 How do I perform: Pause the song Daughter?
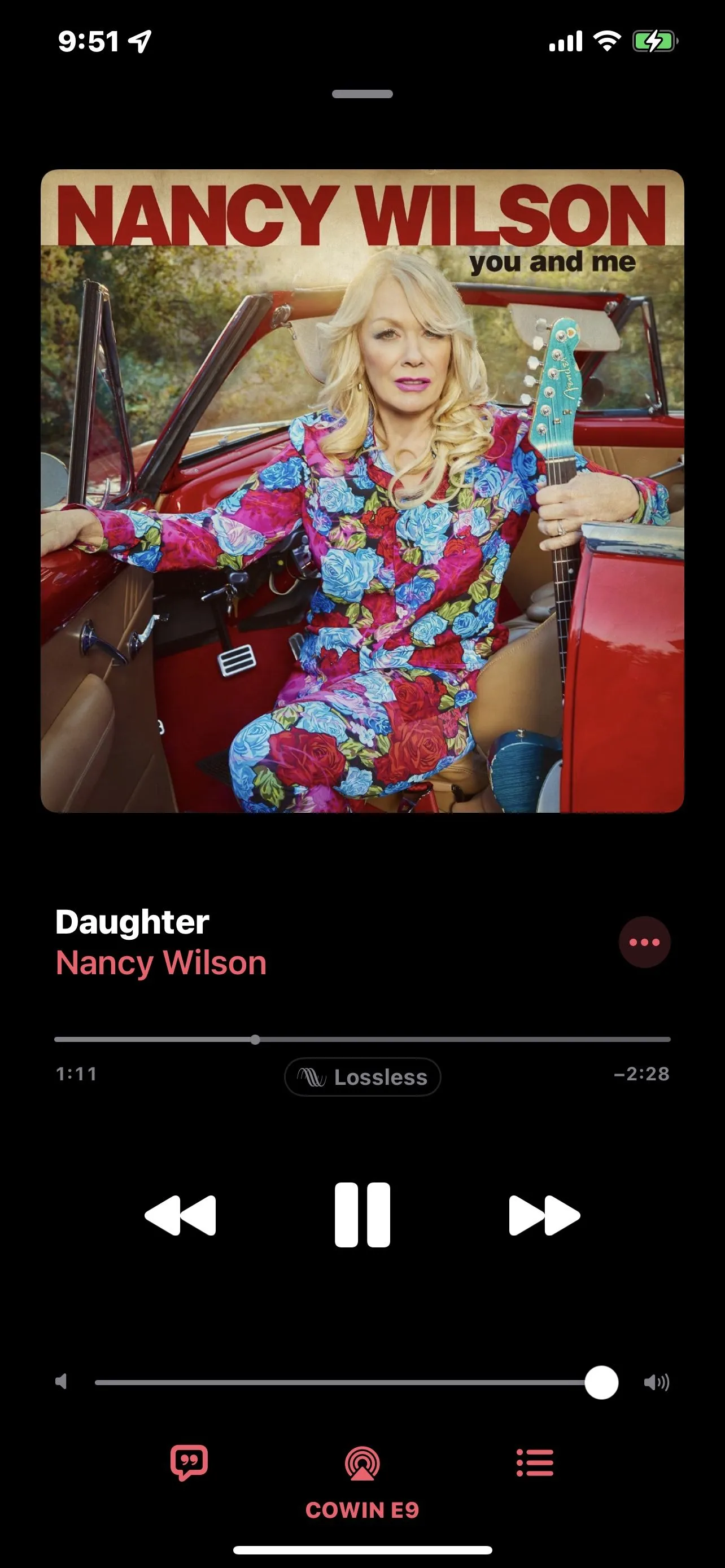(362, 1215)
